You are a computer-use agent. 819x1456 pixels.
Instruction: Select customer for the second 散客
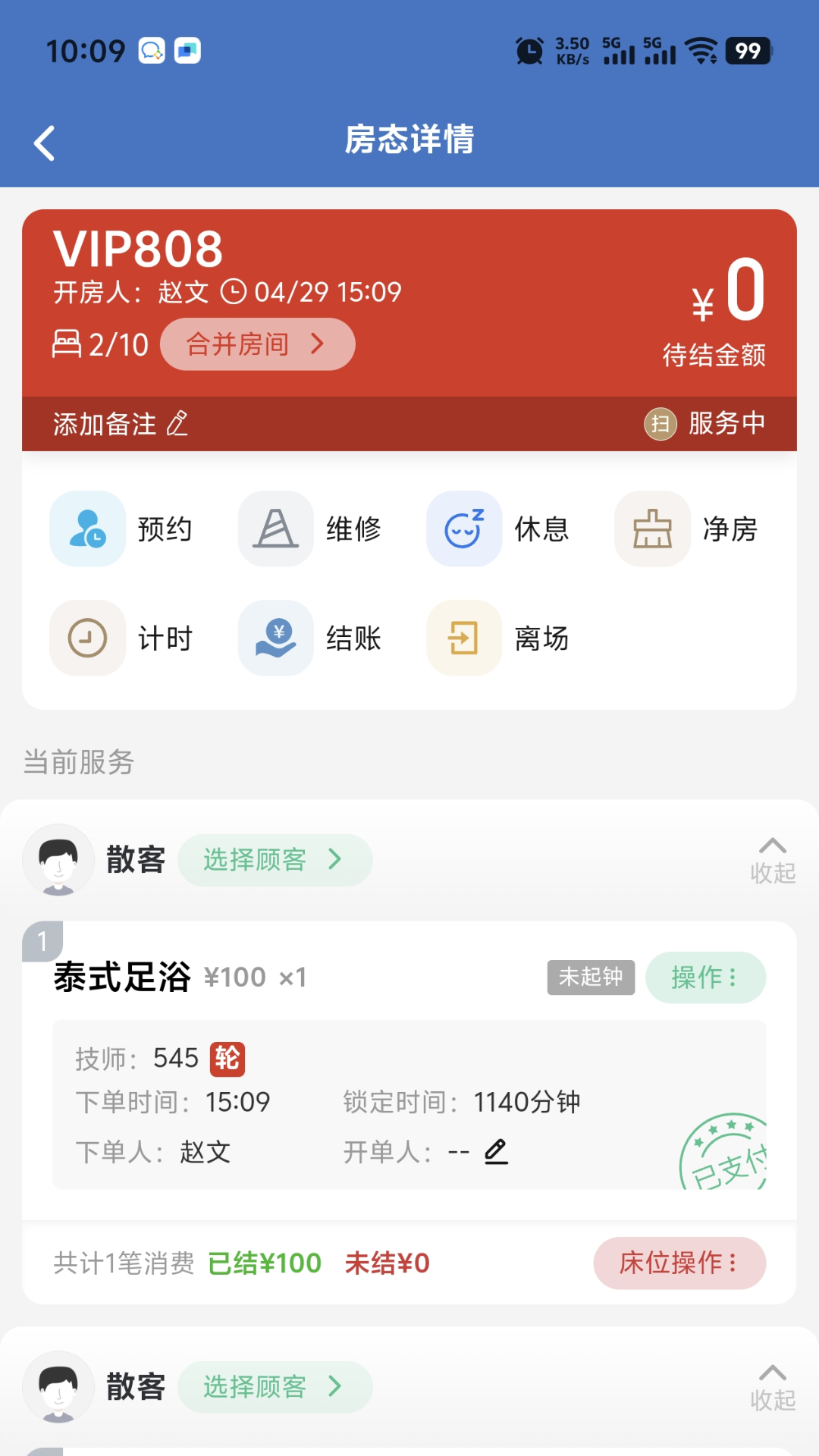(275, 1387)
